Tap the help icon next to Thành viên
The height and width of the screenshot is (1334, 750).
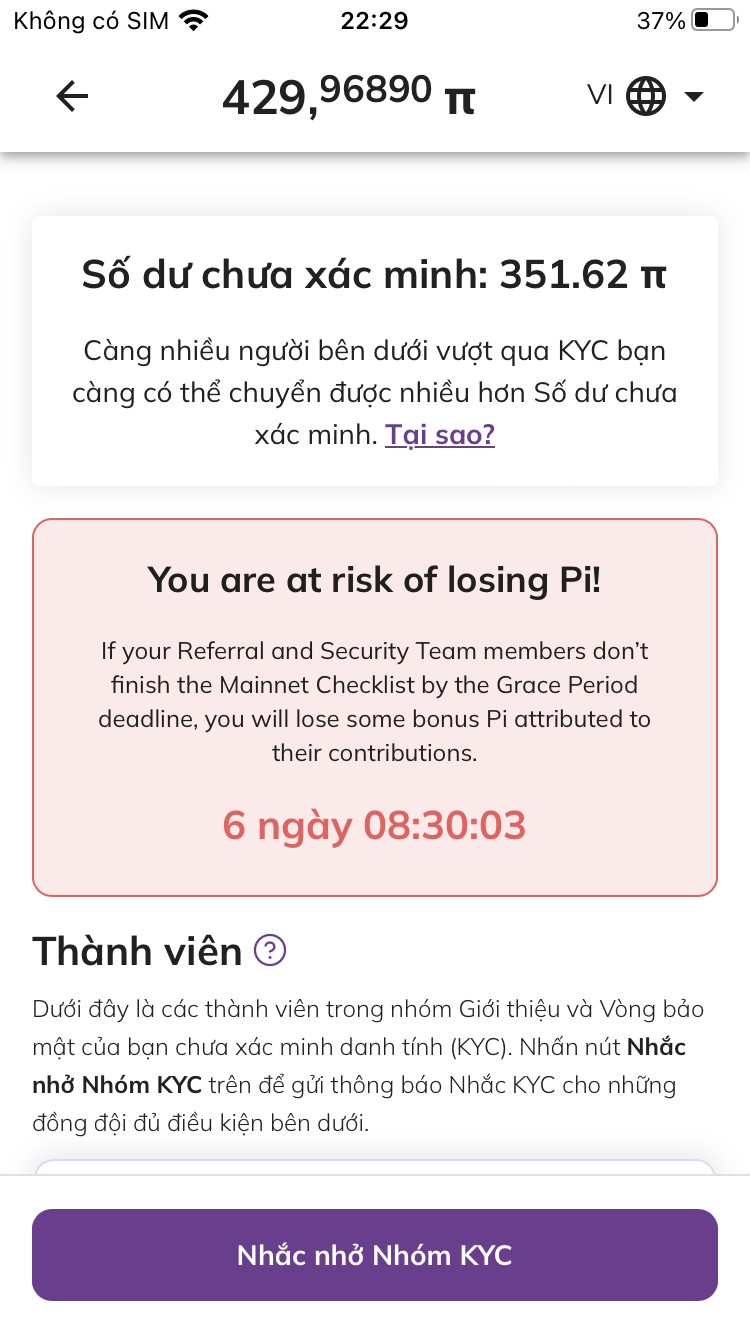(270, 950)
